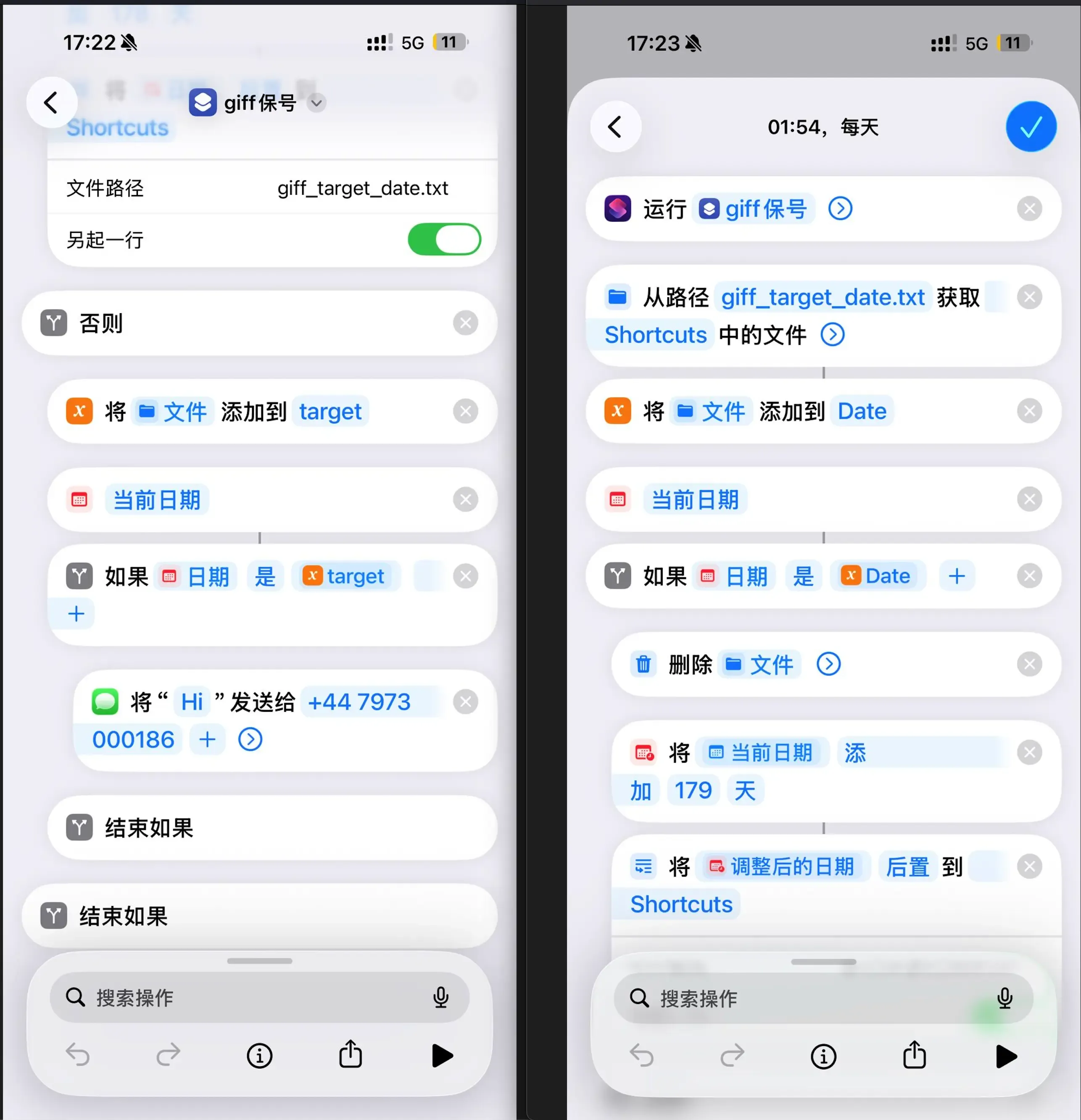Open the giff保号 title dropdown chevron
Viewport: 1081px width, 1120px height.
[316, 103]
